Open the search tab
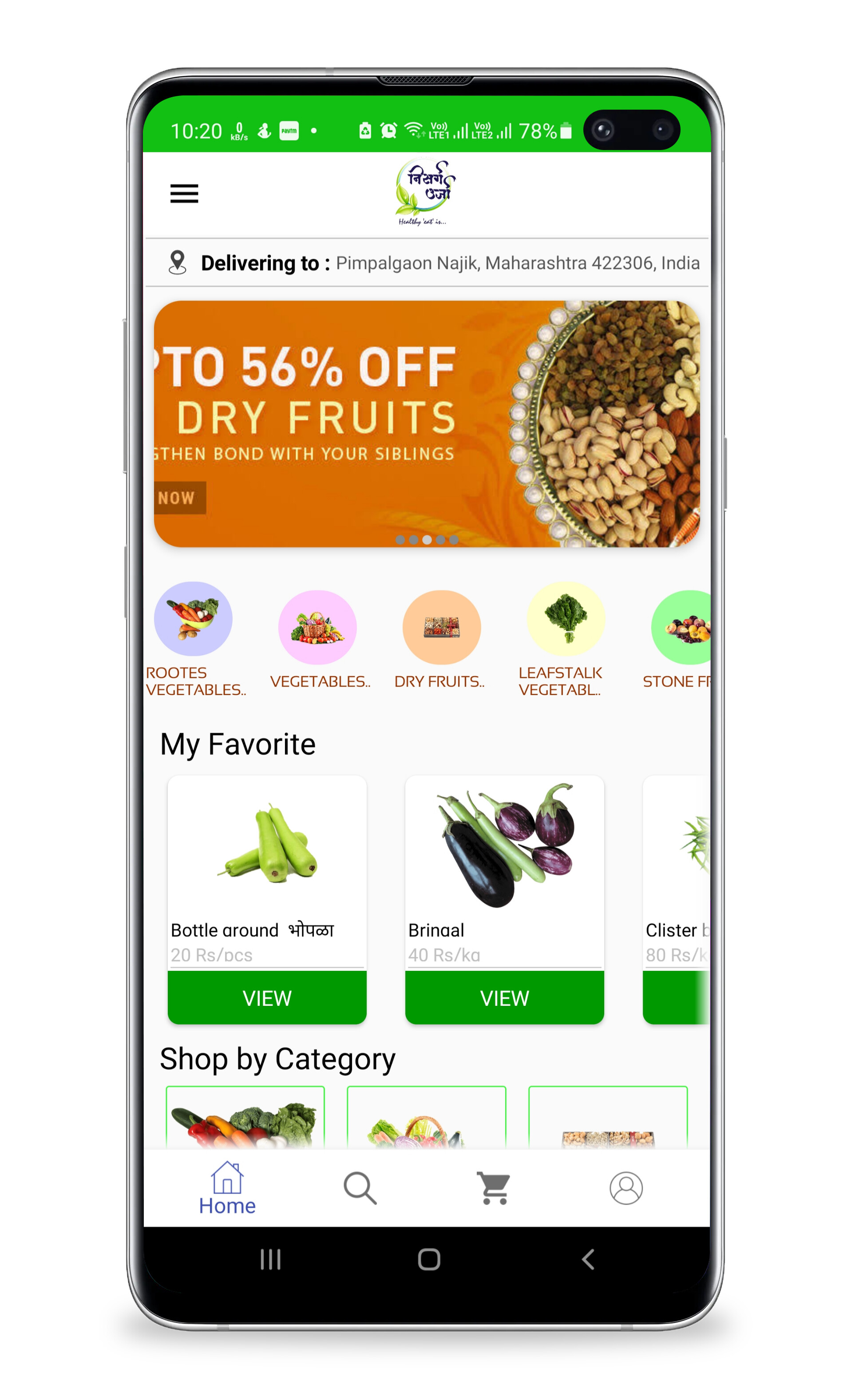The image size is (863, 1400). 360,1188
